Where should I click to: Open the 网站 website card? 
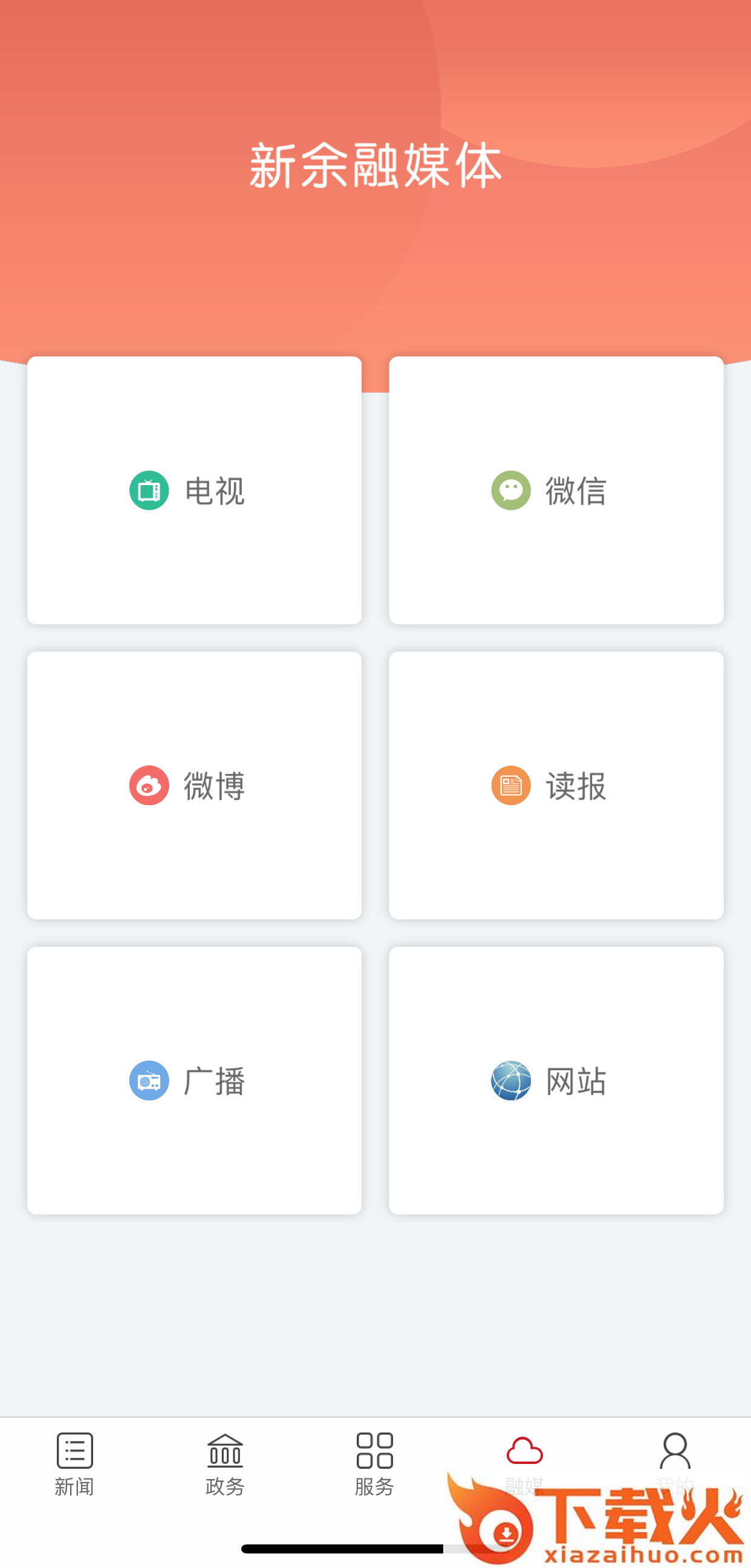556,1080
